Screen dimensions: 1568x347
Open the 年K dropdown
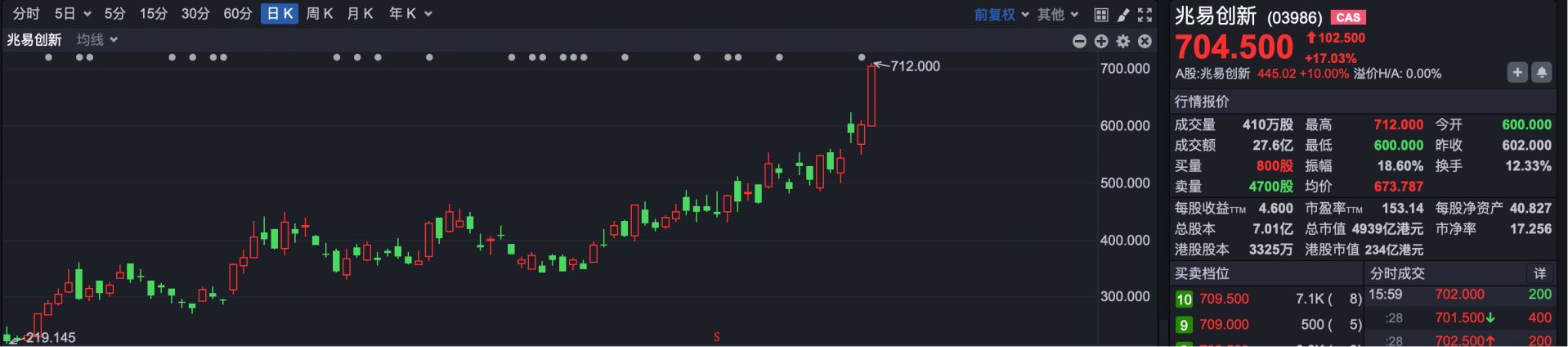tap(410, 14)
